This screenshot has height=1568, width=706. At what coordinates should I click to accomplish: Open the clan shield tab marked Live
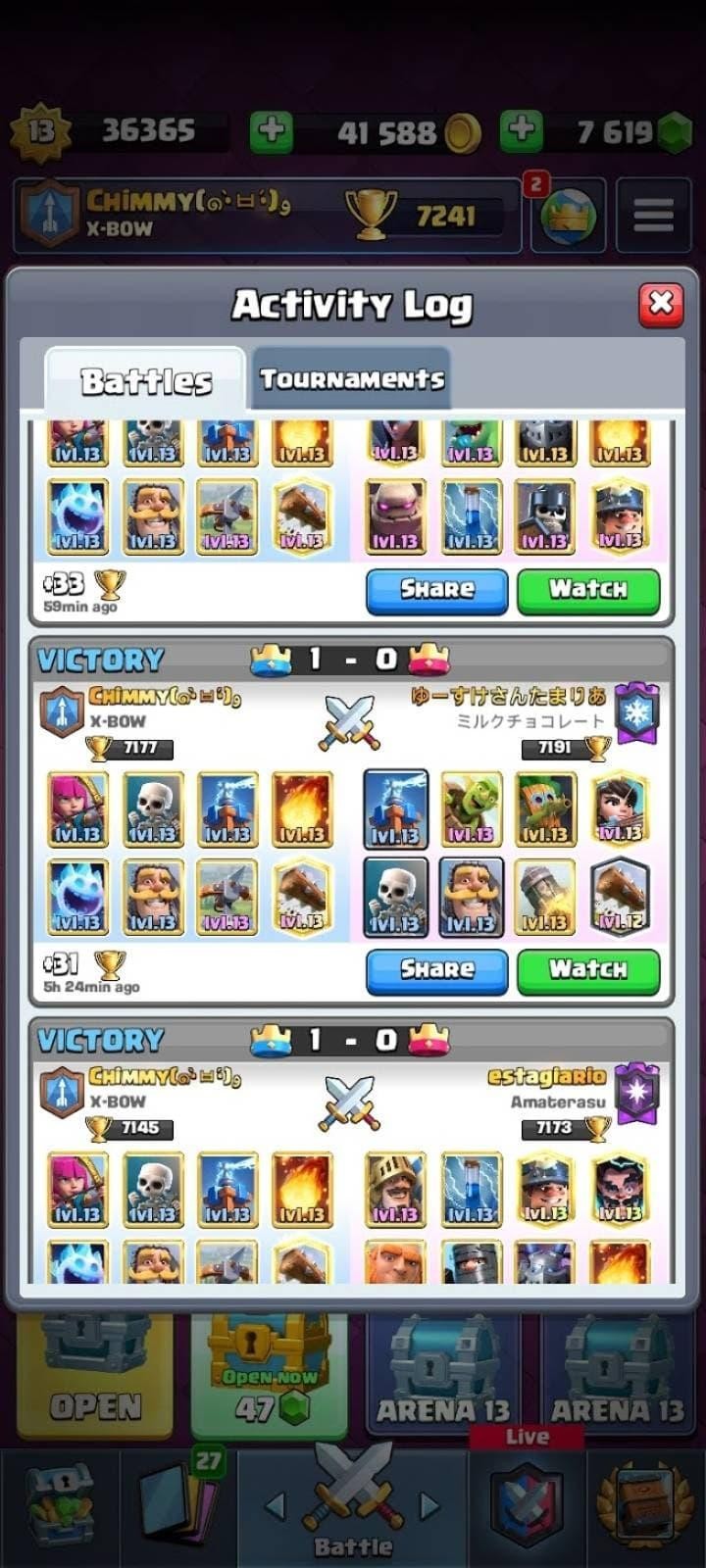pyautogui.click(x=528, y=1504)
